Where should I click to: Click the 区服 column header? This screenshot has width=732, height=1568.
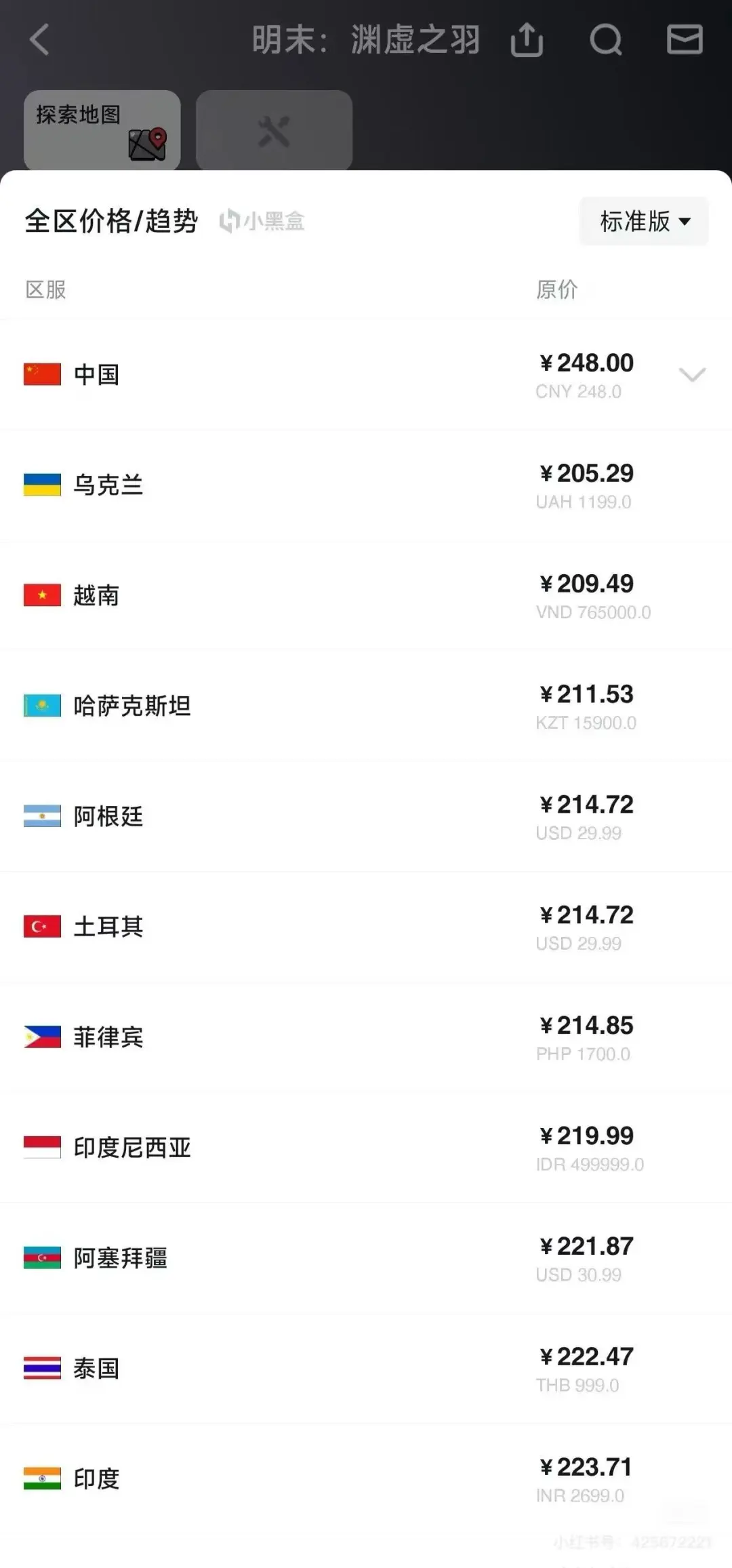point(44,290)
